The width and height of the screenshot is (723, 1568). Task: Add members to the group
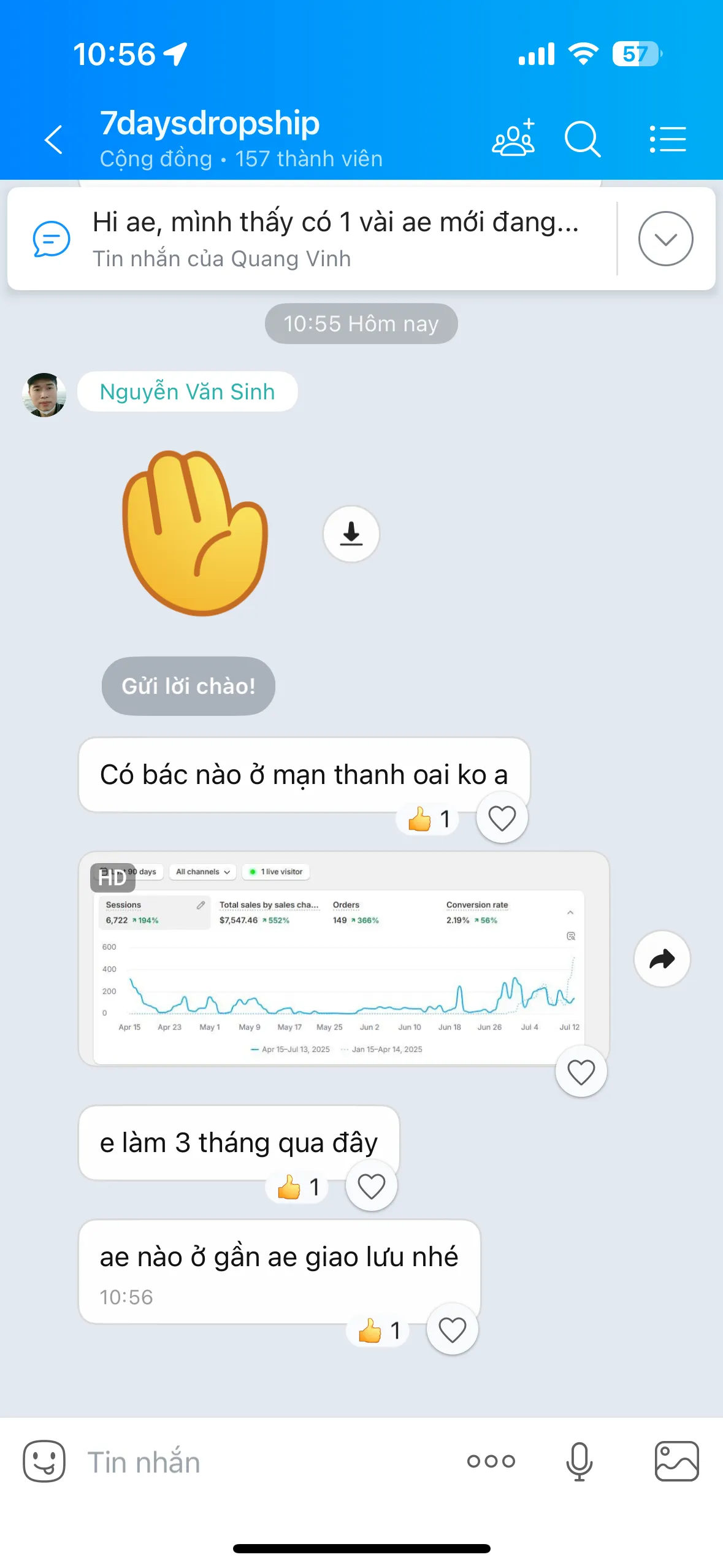514,139
